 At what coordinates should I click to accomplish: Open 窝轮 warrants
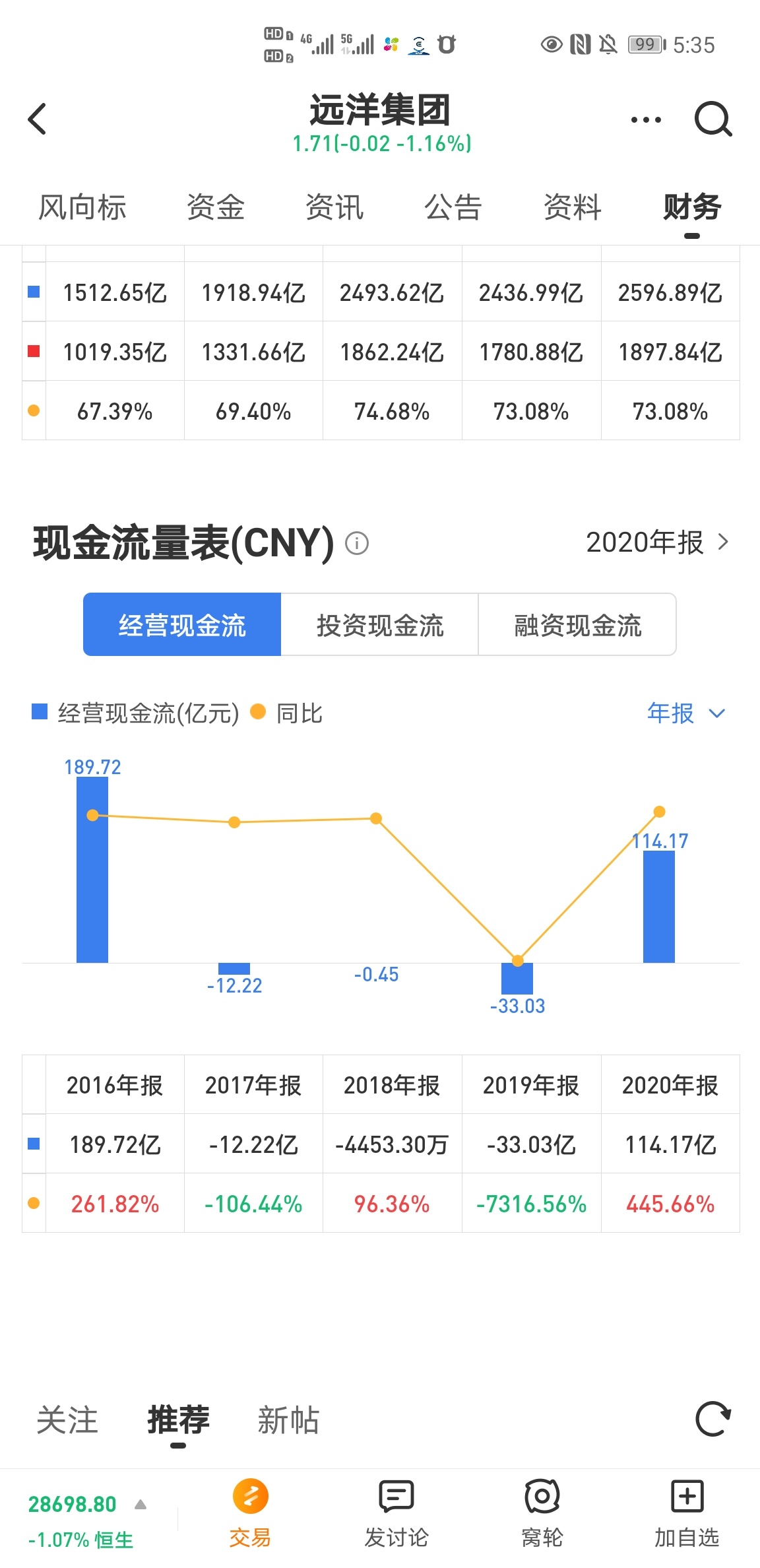click(x=542, y=1514)
